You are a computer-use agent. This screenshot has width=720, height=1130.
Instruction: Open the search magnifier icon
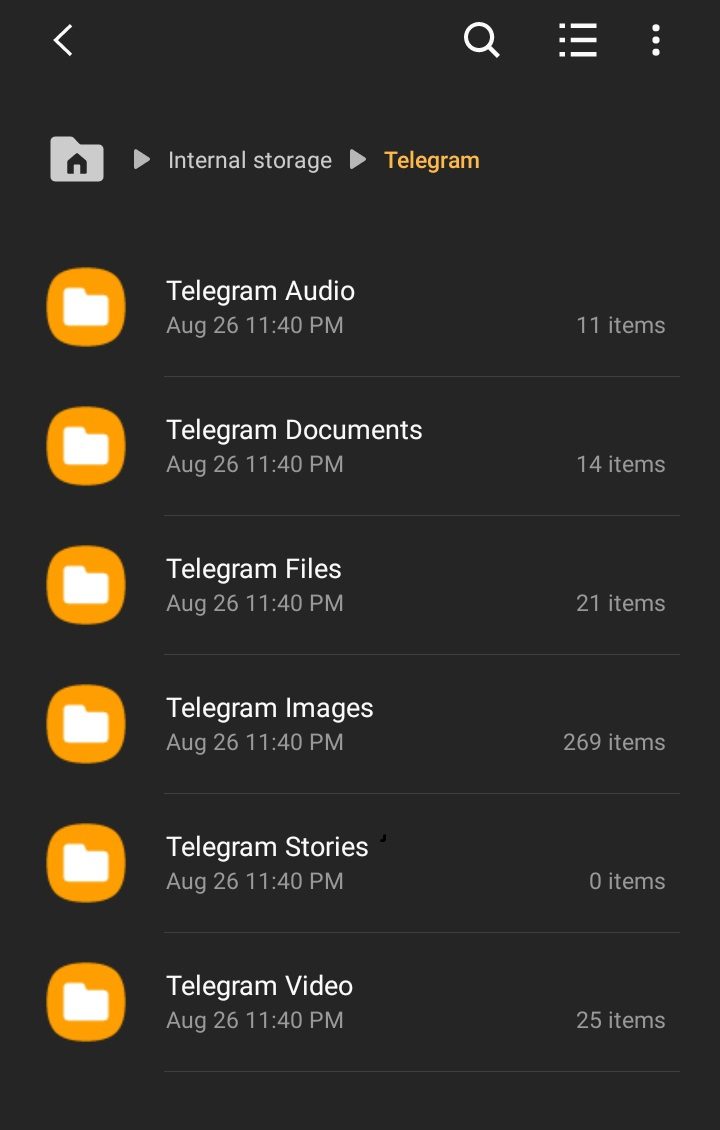pyautogui.click(x=481, y=41)
